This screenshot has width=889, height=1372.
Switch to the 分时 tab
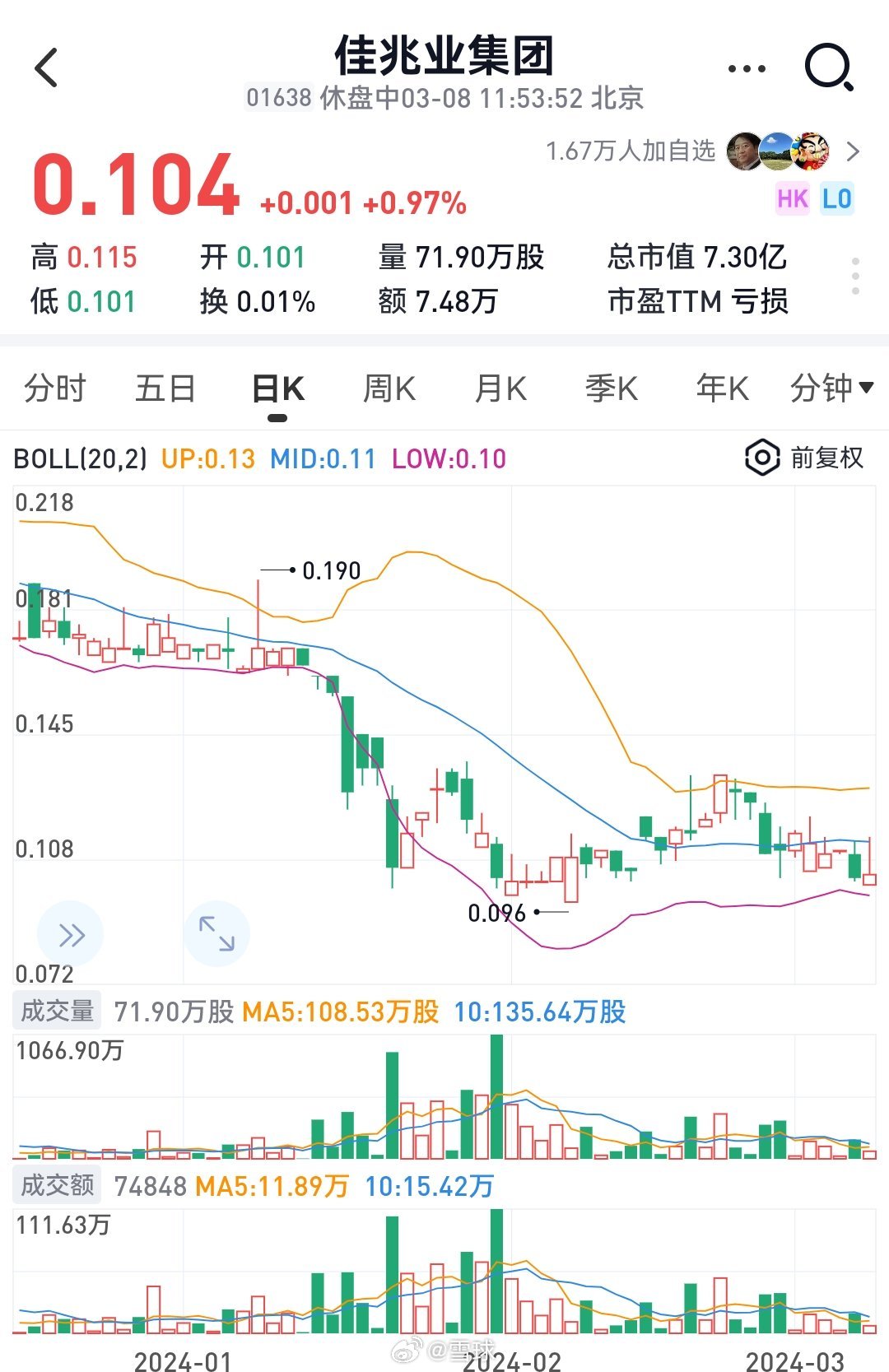coord(58,387)
